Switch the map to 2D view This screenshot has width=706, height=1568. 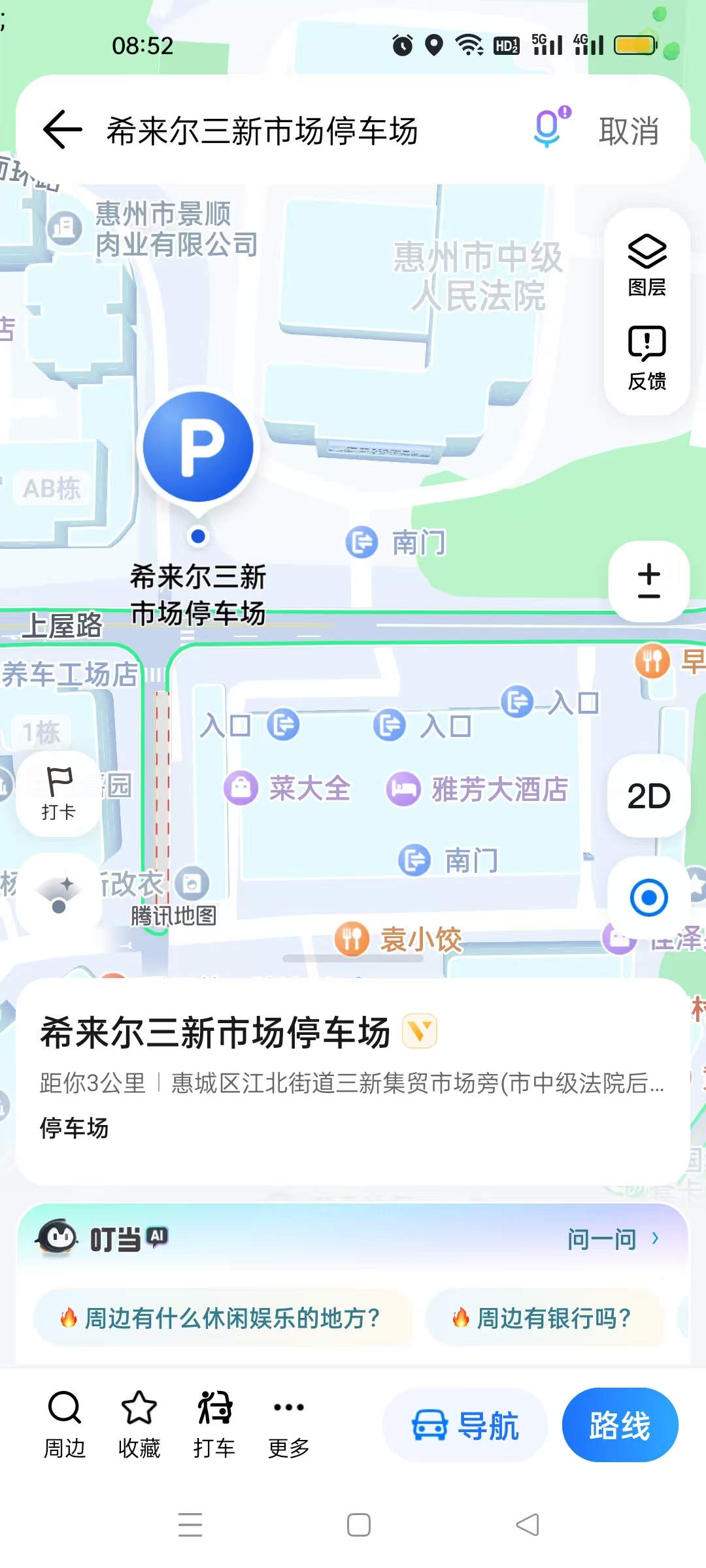(648, 796)
